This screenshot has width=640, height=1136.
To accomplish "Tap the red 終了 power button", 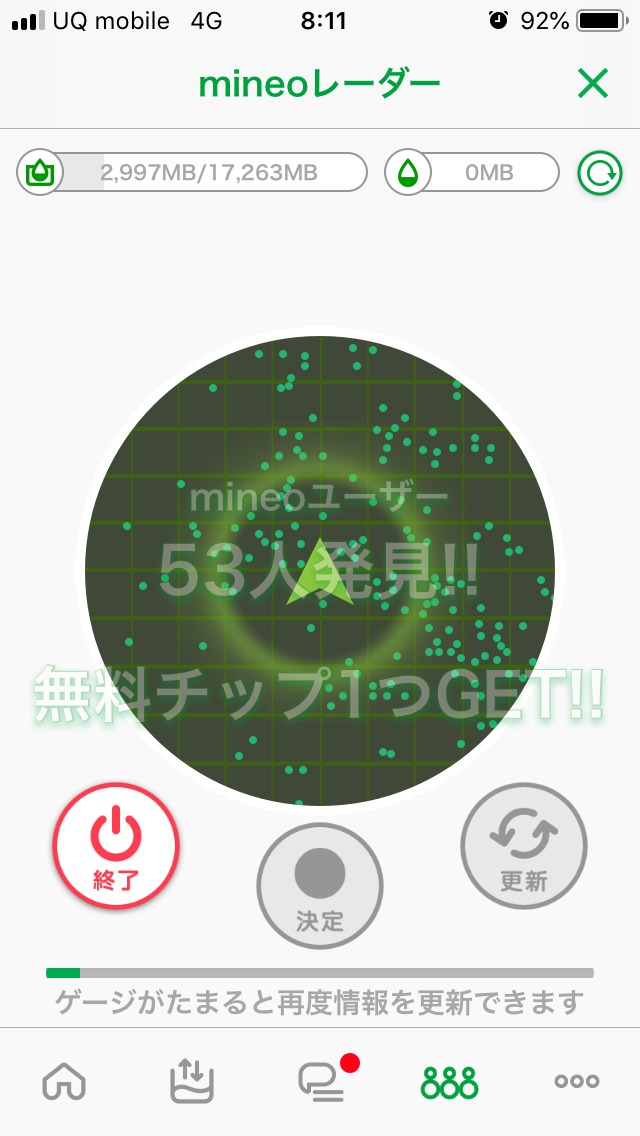I will pos(116,846).
